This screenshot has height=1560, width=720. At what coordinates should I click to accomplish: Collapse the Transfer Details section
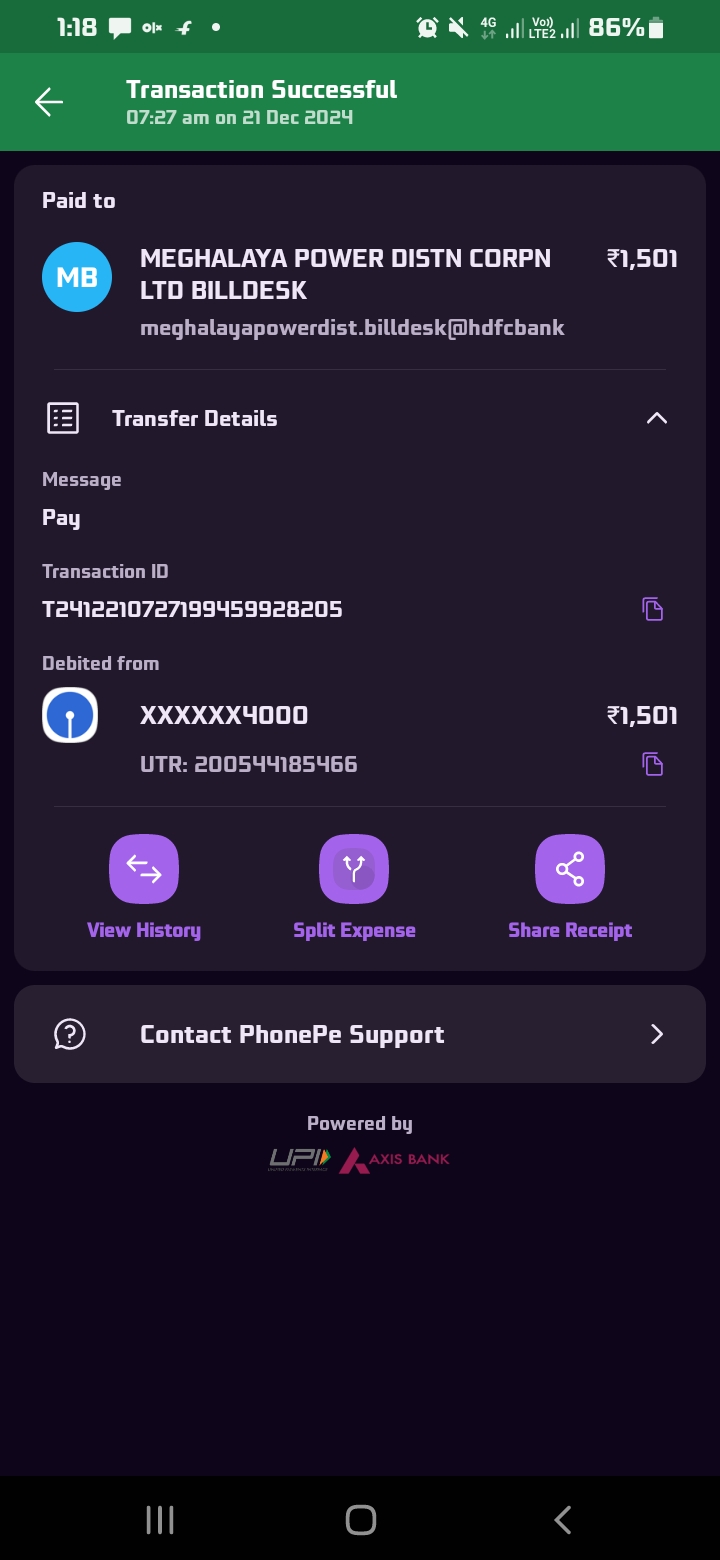click(x=656, y=418)
